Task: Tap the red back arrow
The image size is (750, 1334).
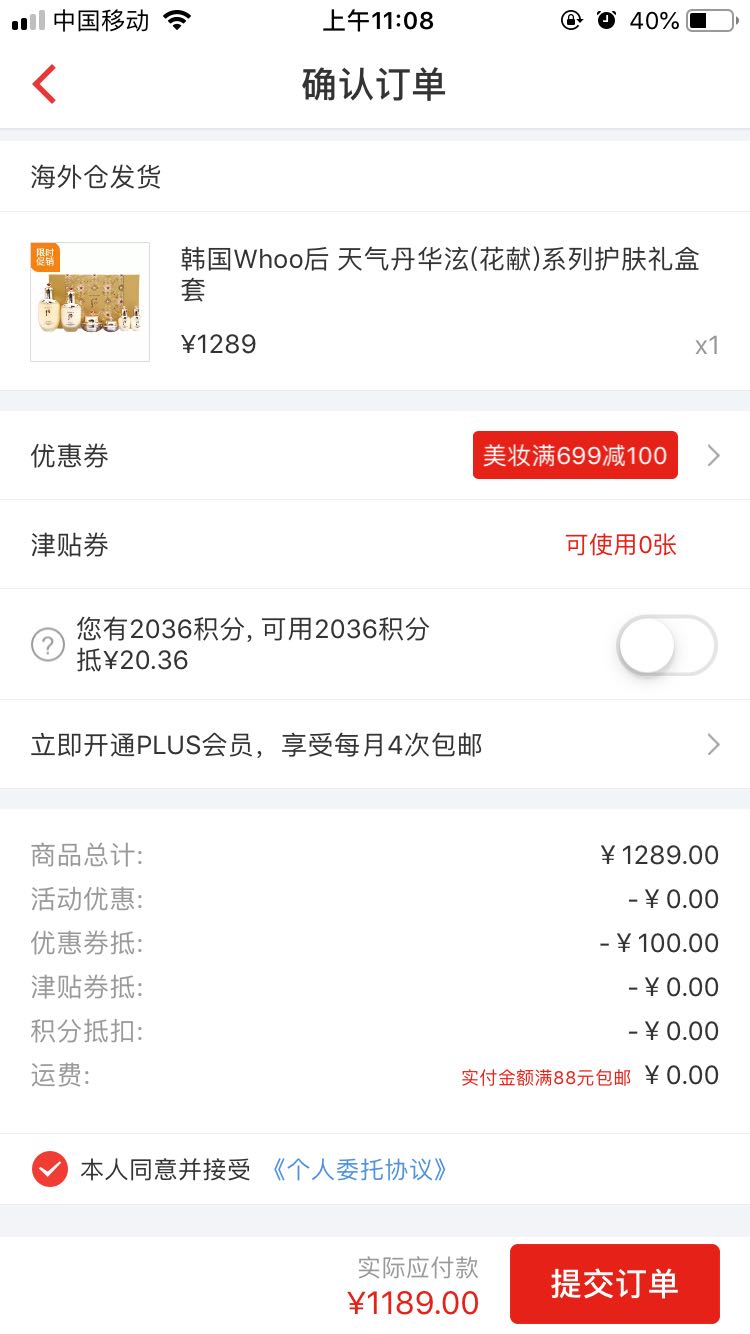Action: tap(42, 84)
